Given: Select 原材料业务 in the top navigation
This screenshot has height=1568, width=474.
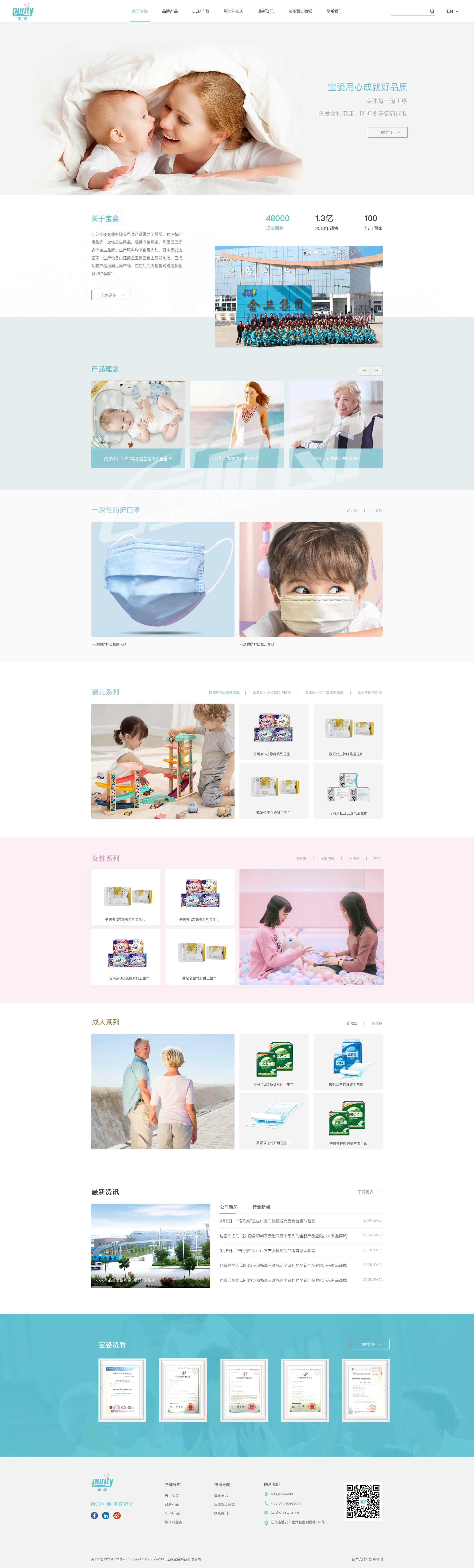Looking at the screenshot, I should [x=233, y=11].
